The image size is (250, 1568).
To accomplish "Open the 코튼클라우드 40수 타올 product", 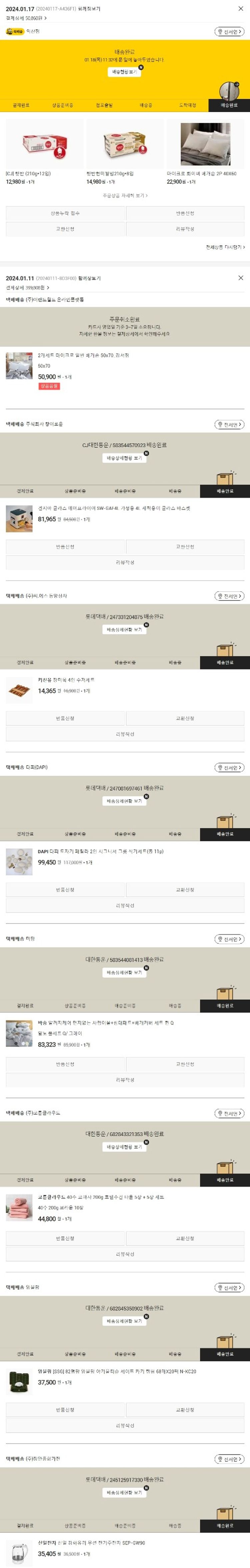I will [x=100, y=1197].
